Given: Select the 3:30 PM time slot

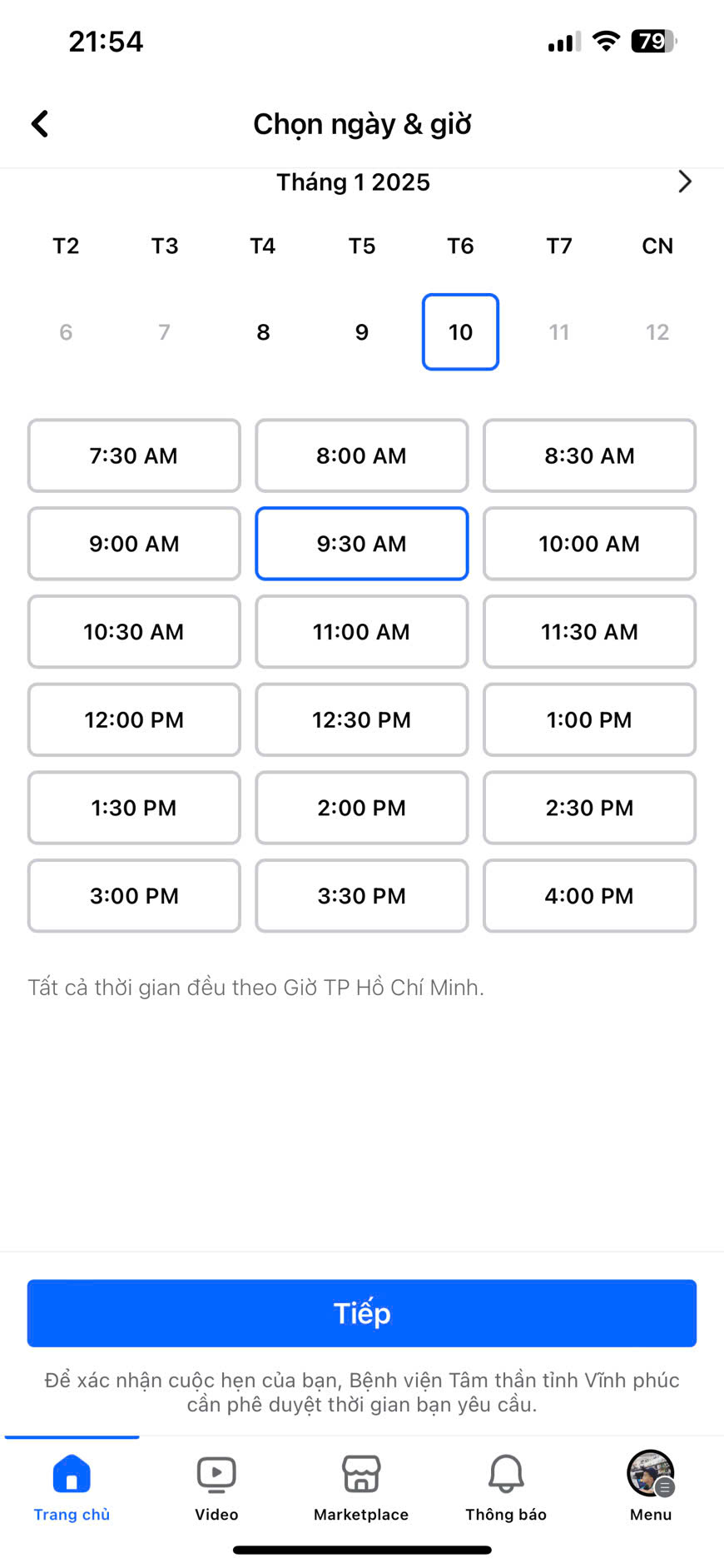Looking at the screenshot, I should coord(361,896).
